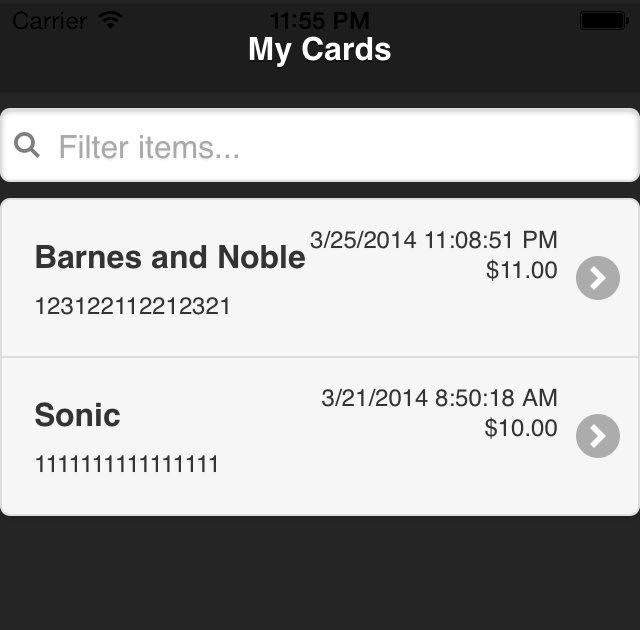Tap the chevron on the Sonic row
The image size is (640, 630).
(x=598, y=436)
